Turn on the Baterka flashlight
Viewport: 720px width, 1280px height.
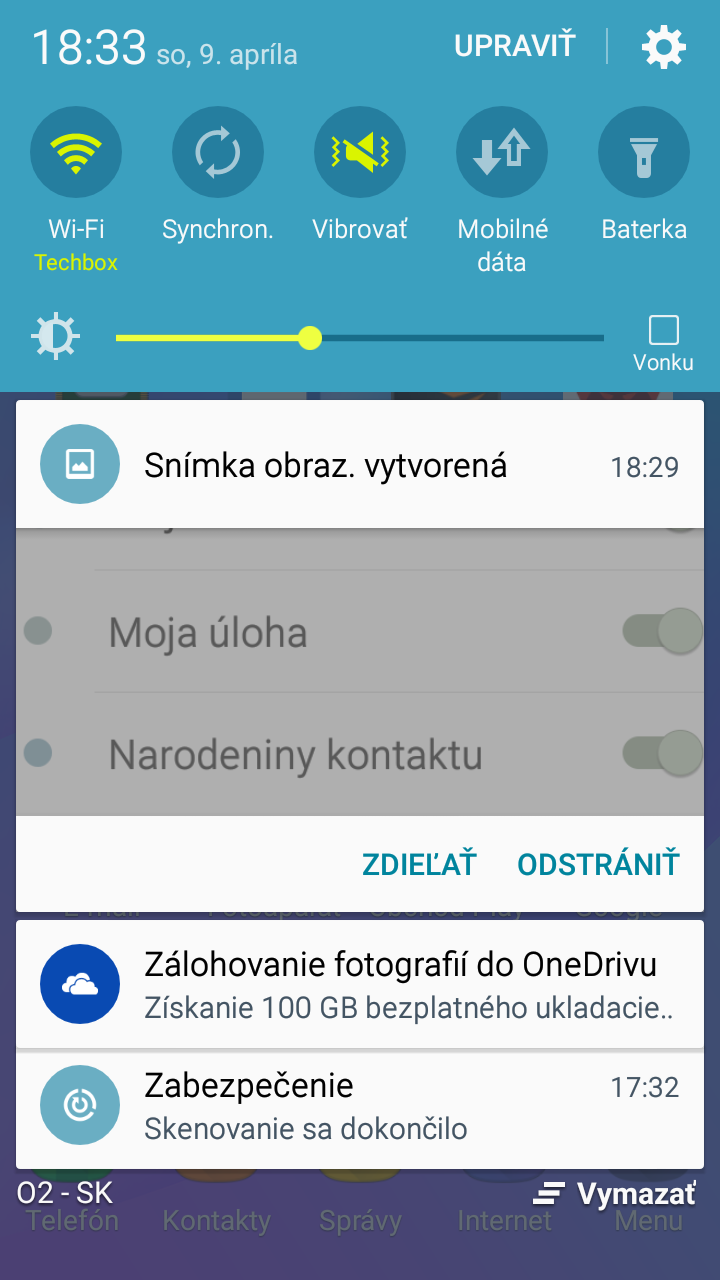[644, 152]
